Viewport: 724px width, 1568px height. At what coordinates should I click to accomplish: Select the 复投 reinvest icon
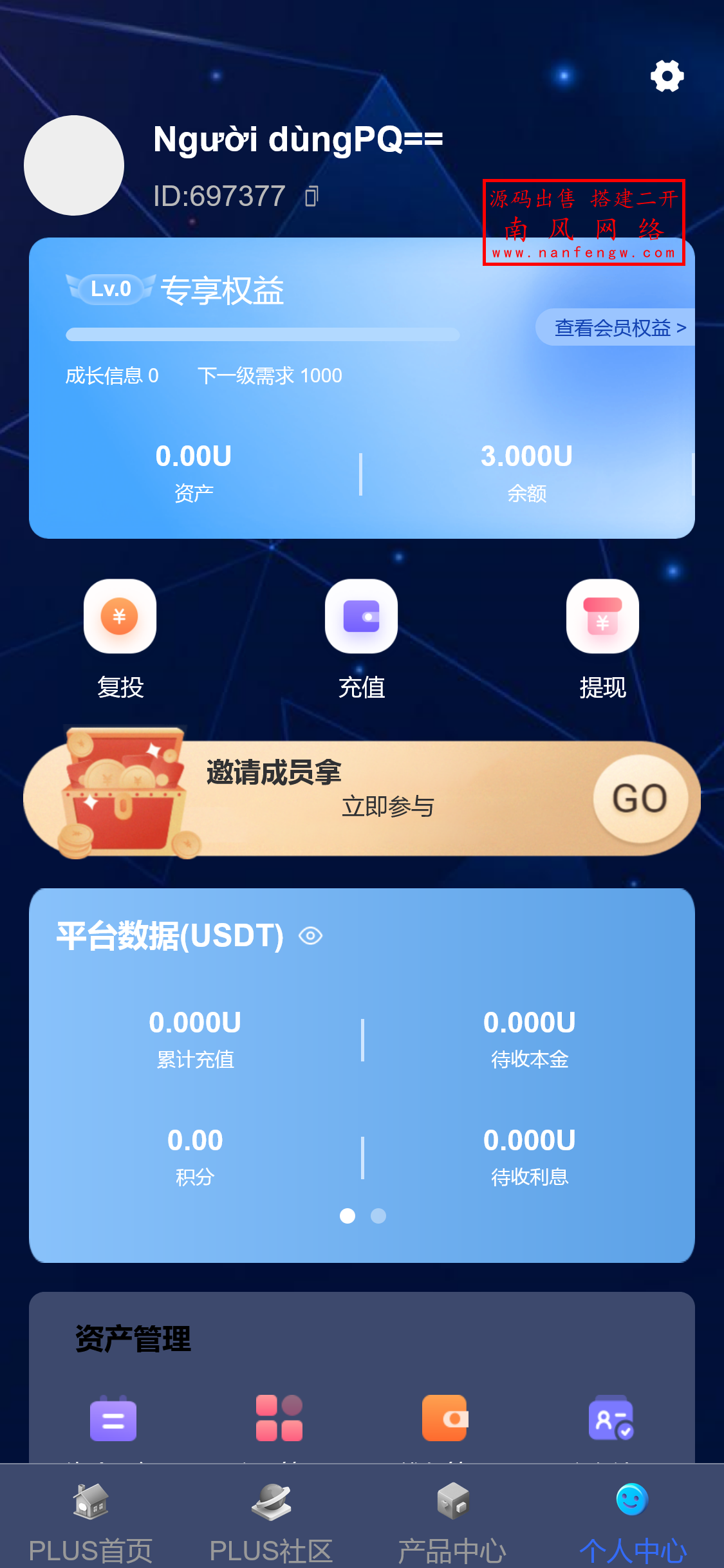tap(120, 617)
